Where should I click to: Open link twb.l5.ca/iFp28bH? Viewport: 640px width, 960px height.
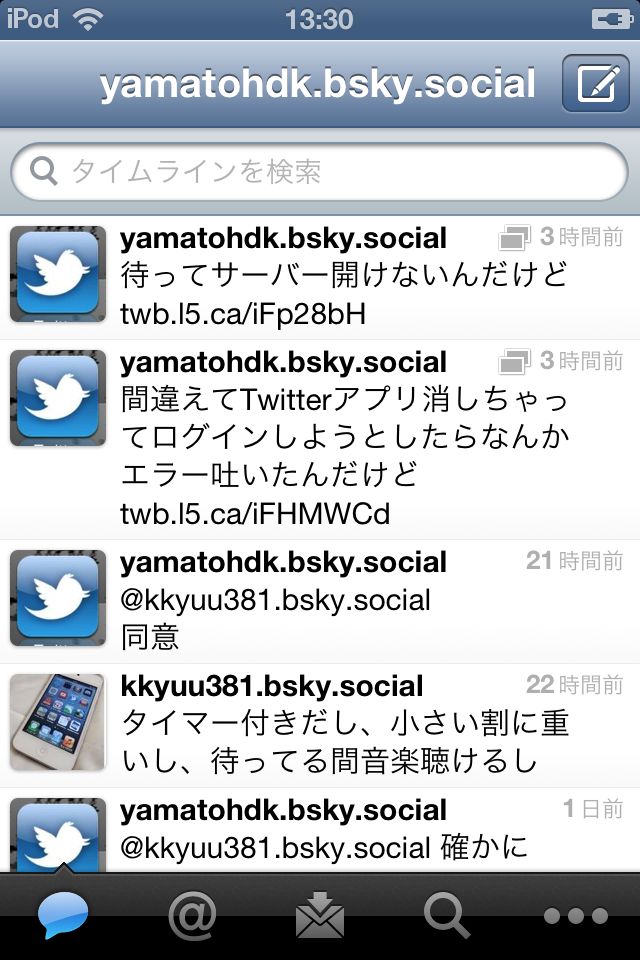click(243, 315)
